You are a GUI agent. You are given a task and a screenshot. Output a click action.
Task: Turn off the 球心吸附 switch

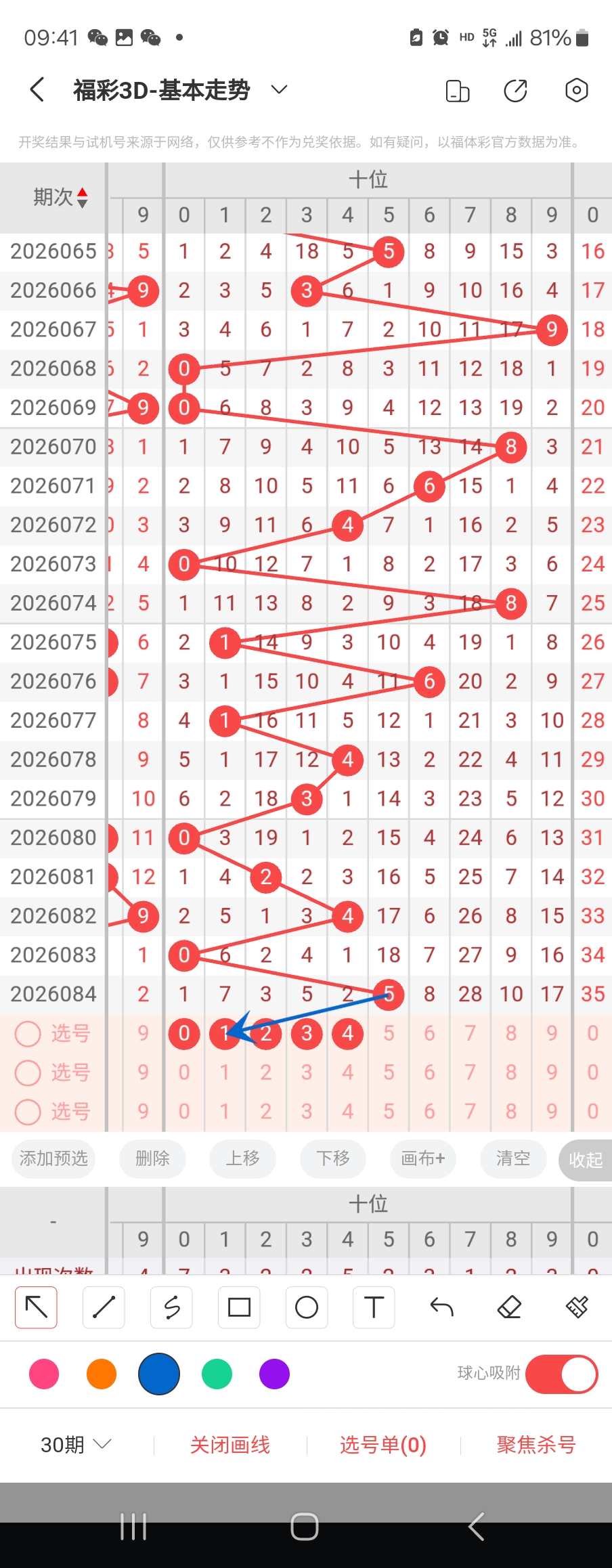(x=561, y=1374)
